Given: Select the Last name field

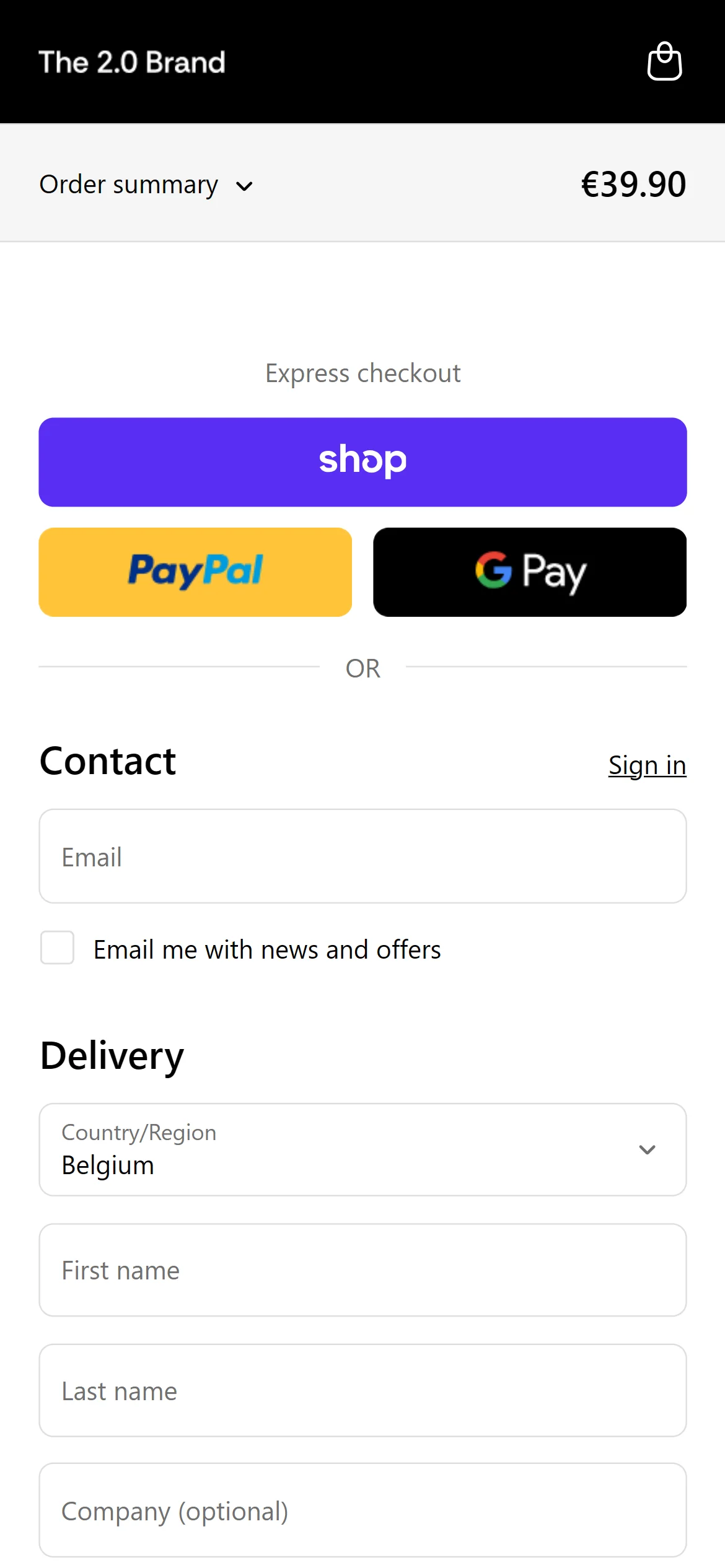Looking at the screenshot, I should point(362,1390).
